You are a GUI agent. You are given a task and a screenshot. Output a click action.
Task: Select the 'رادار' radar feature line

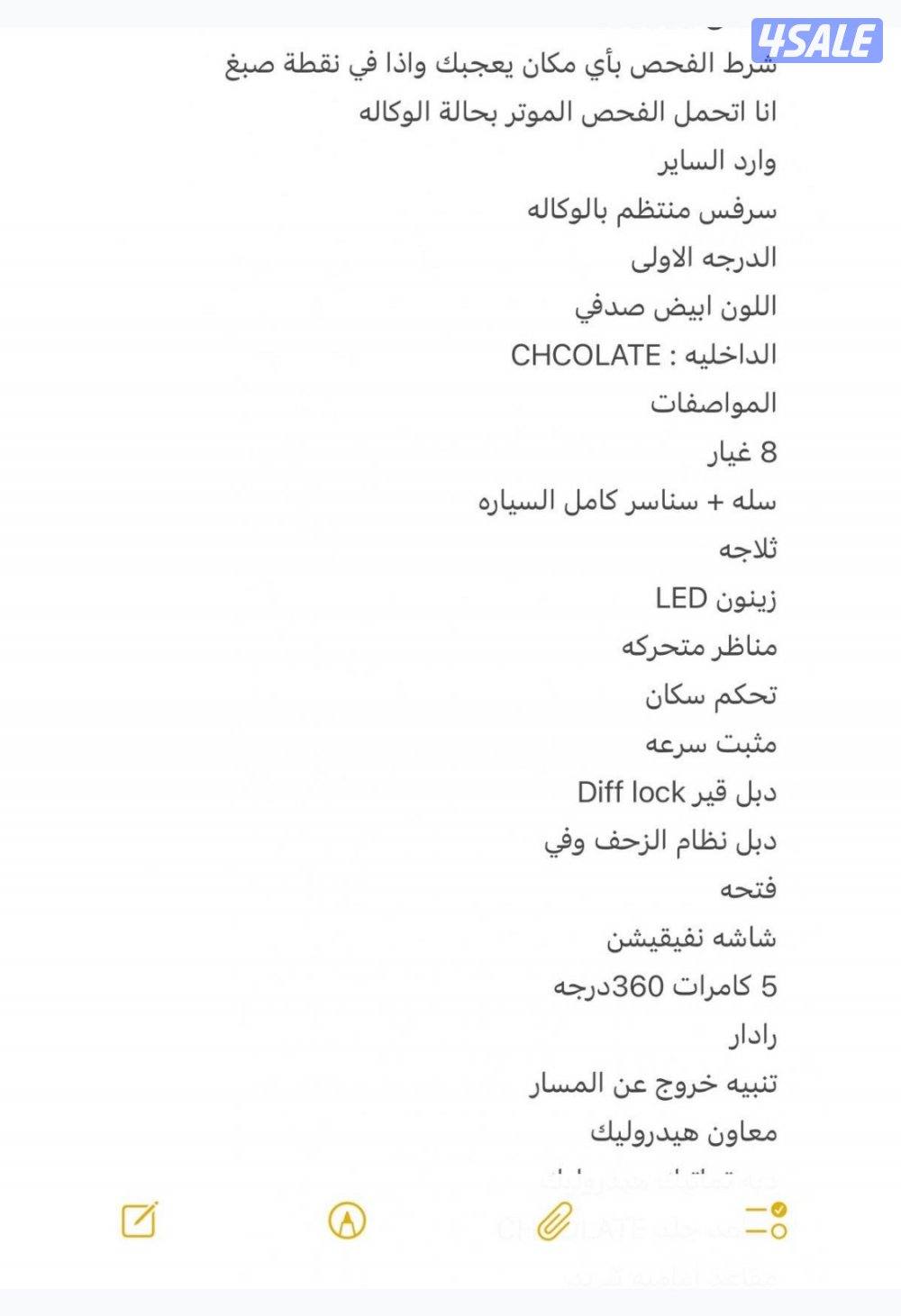[x=757, y=1038]
